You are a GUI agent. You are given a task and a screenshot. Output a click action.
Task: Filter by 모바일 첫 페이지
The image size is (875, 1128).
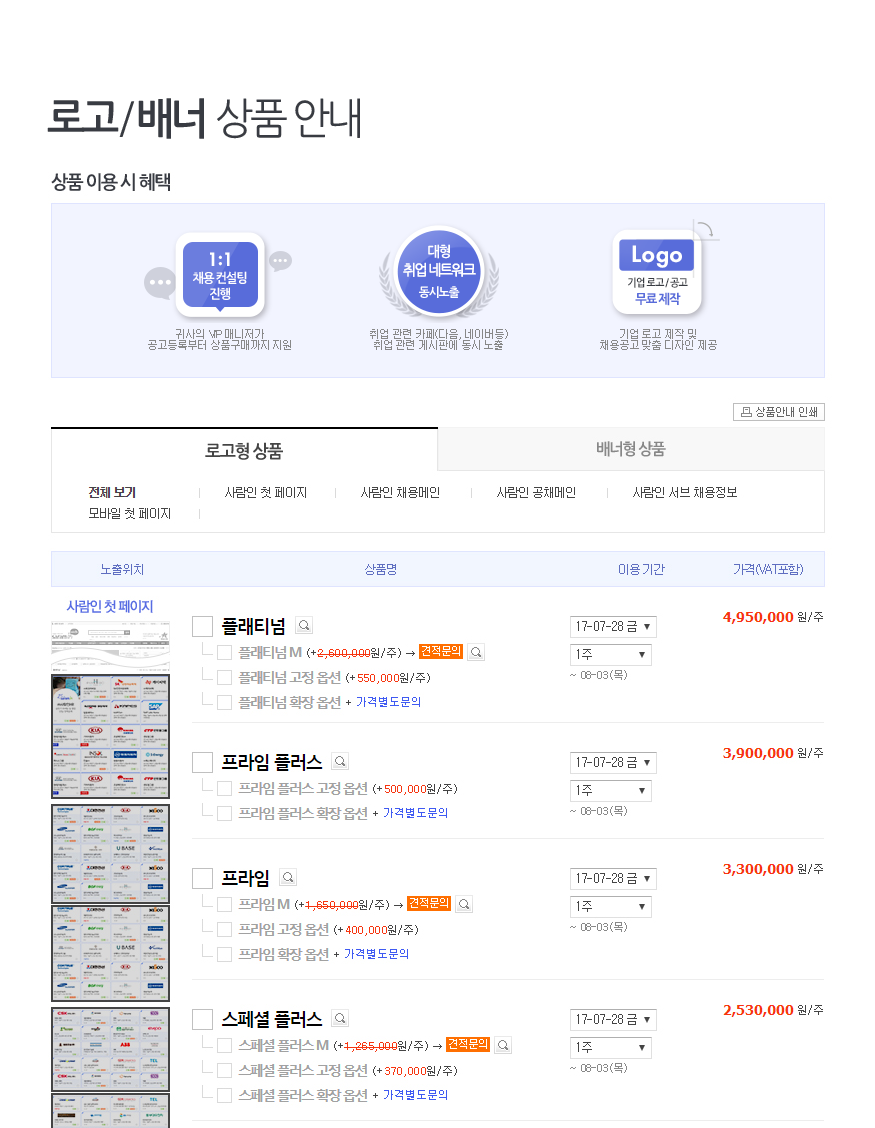(x=130, y=514)
